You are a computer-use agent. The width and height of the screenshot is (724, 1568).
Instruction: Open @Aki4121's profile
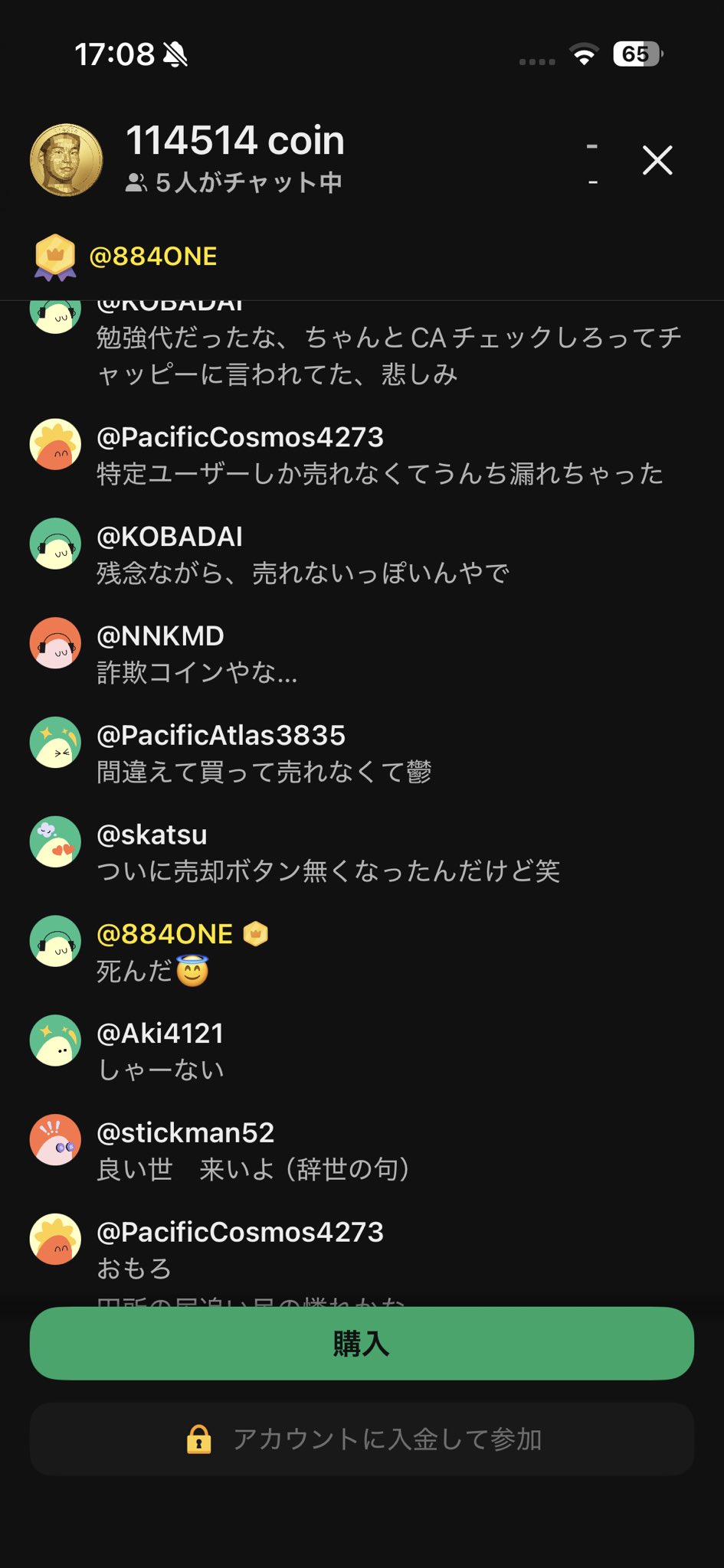pyautogui.click(x=159, y=1034)
